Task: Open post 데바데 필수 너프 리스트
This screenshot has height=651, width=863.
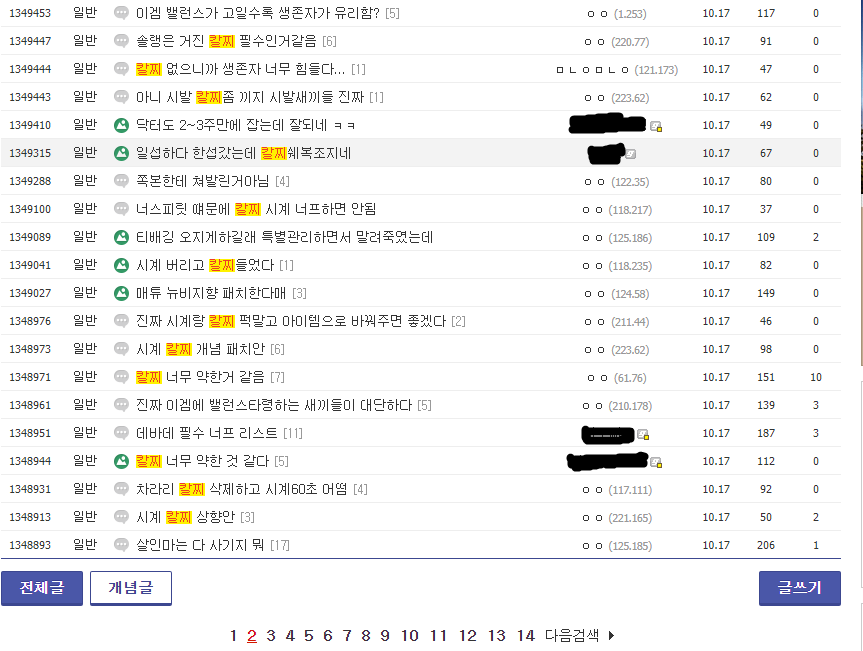Action: click(x=206, y=433)
